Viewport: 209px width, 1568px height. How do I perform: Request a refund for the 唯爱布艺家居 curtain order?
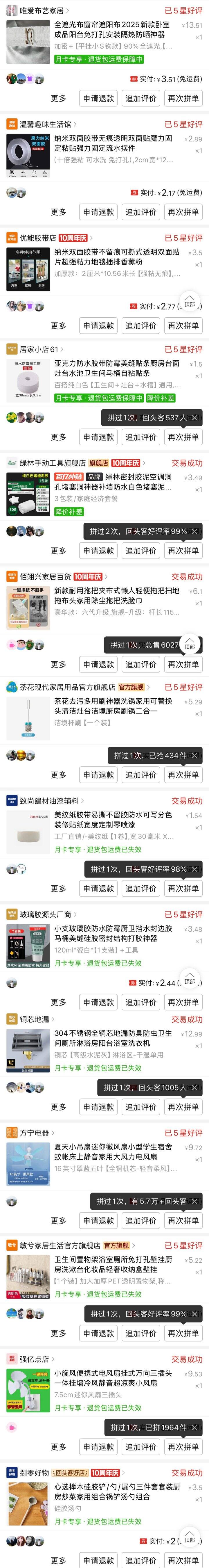98,98
